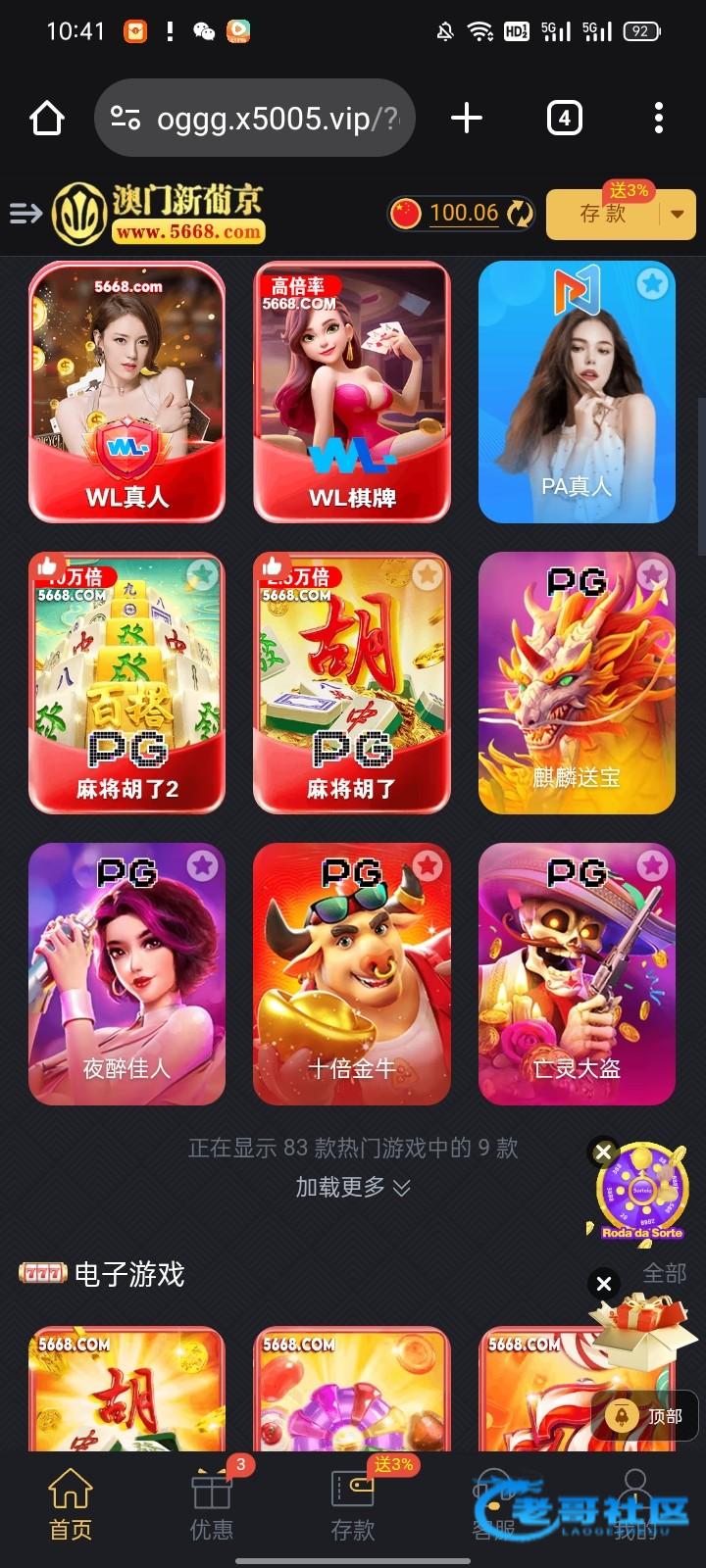706x1568 pixels.
Task: Favorite the PA真人 game with its star
Action: tap(652, 285)
